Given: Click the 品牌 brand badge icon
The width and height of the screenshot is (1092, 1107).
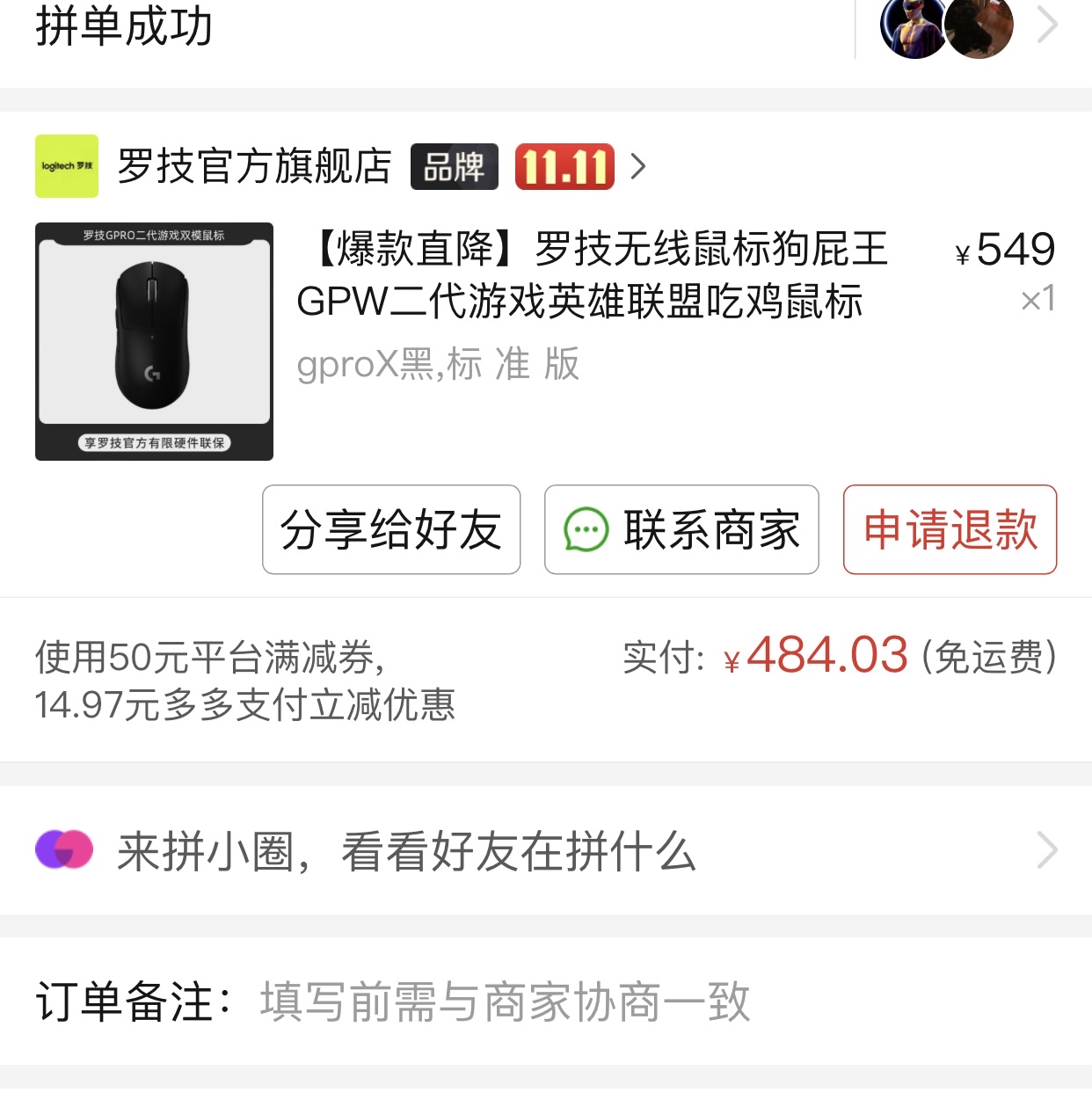Looking at the screenshot, I should (x=454, y=166).
